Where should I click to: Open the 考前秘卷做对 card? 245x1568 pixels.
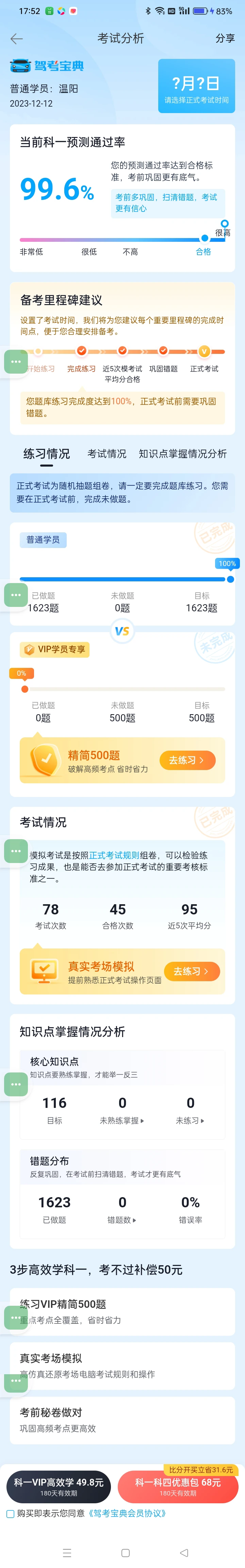[x=122, y=1420]
